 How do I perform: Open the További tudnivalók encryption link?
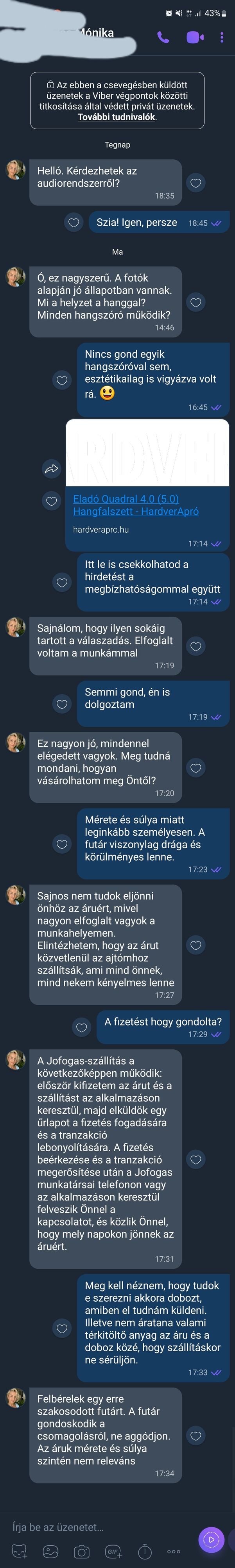tap(116, 117)
